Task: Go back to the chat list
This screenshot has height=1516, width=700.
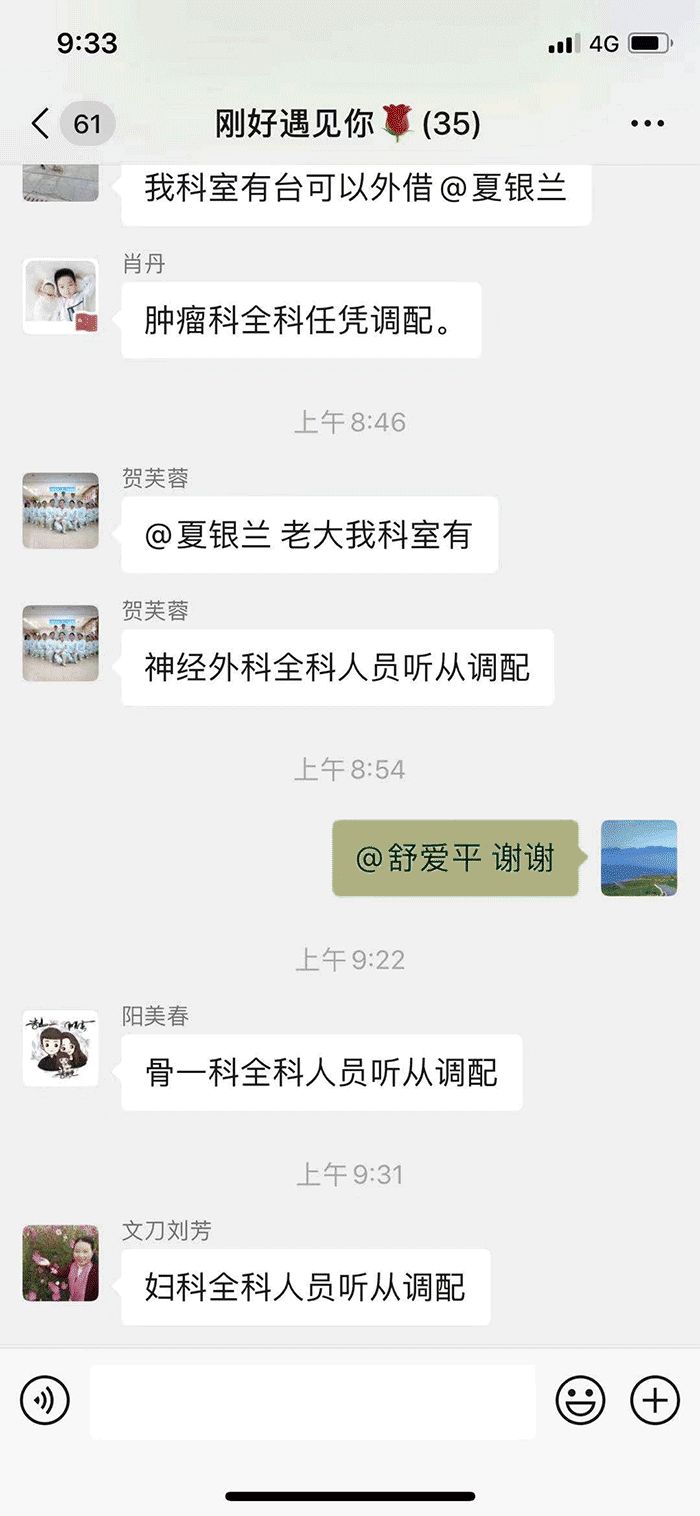Action: (x=42, y=124)
